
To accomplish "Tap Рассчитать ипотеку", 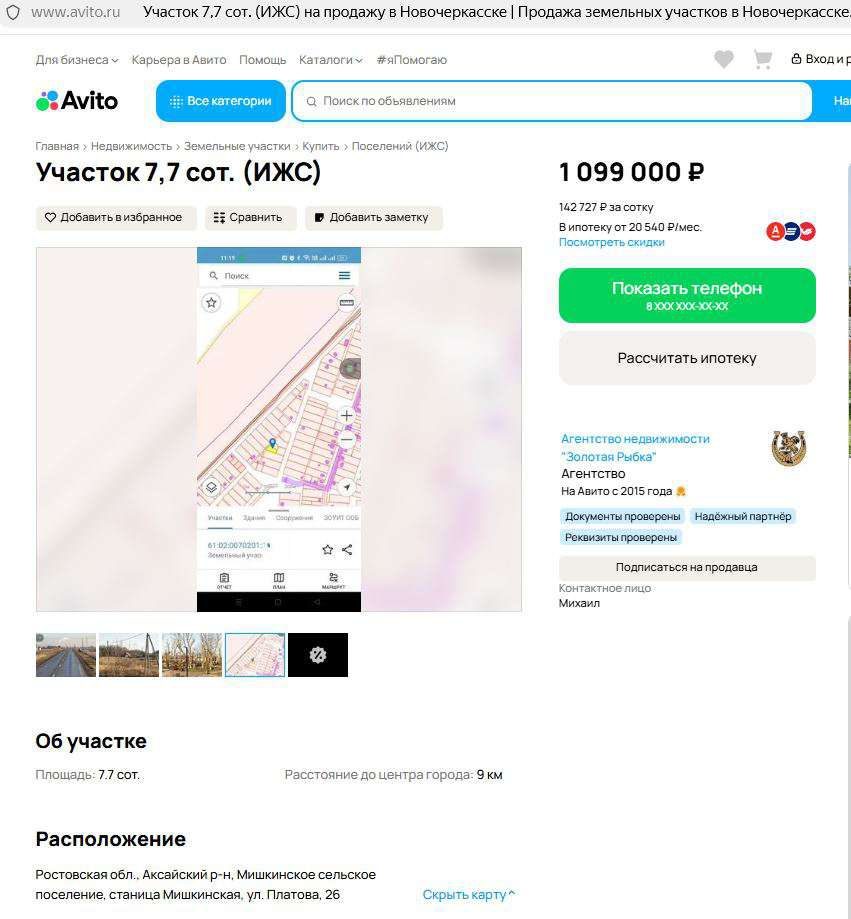I will [687, 358].
